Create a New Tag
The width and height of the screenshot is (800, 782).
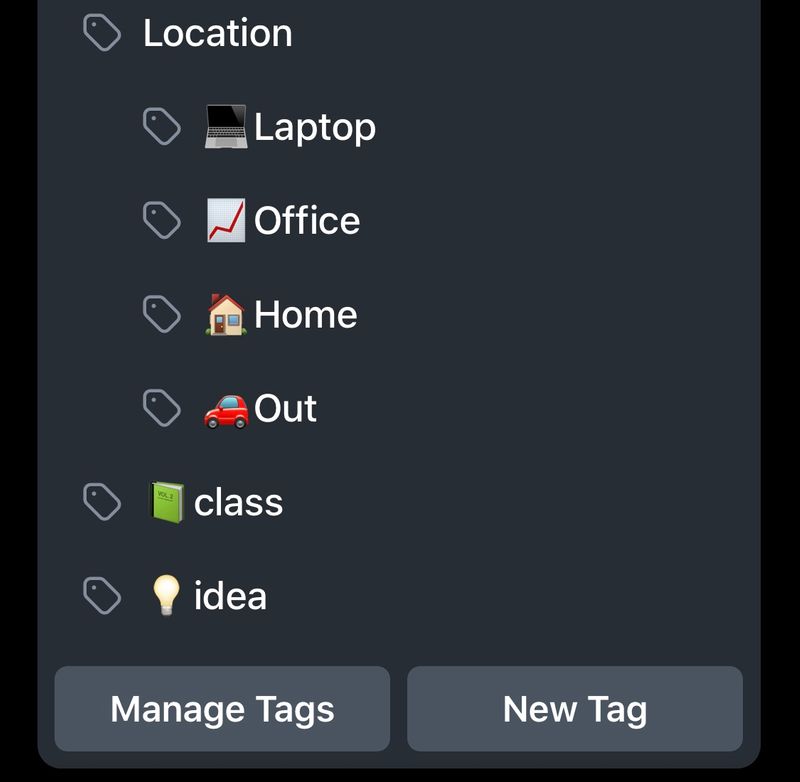(x=575, y=709)
